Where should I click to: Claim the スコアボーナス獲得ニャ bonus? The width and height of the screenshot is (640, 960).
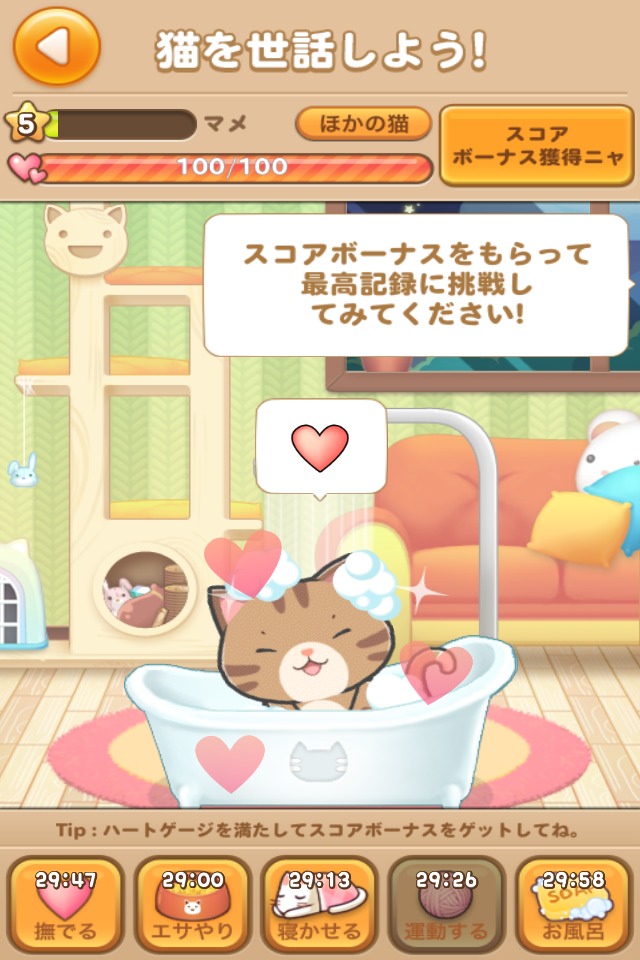[x=536, y=146]
